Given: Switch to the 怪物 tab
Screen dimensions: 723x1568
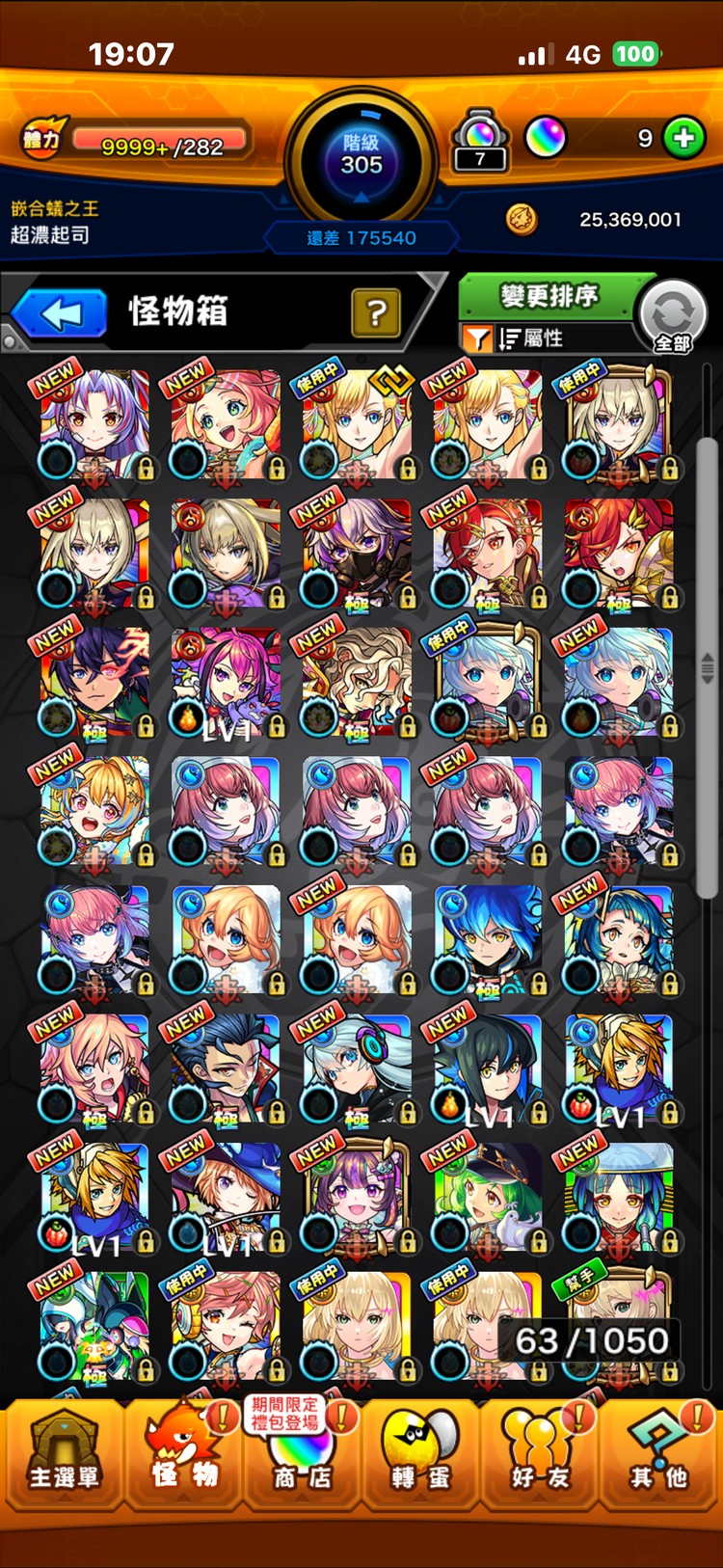Looking at the screenshot, I should [183, 1454].
